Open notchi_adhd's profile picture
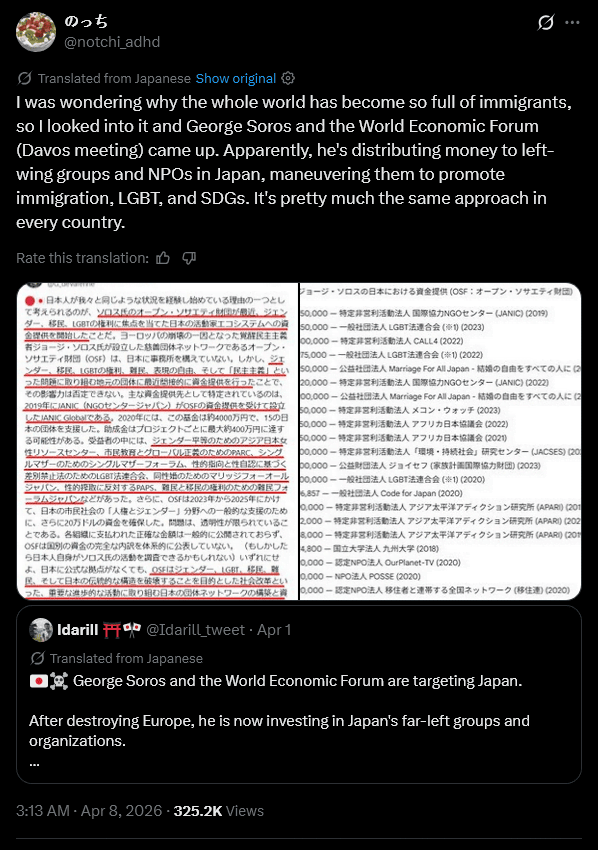The width and height of the screenshot is (598, 850). click(x=36, y=32)
